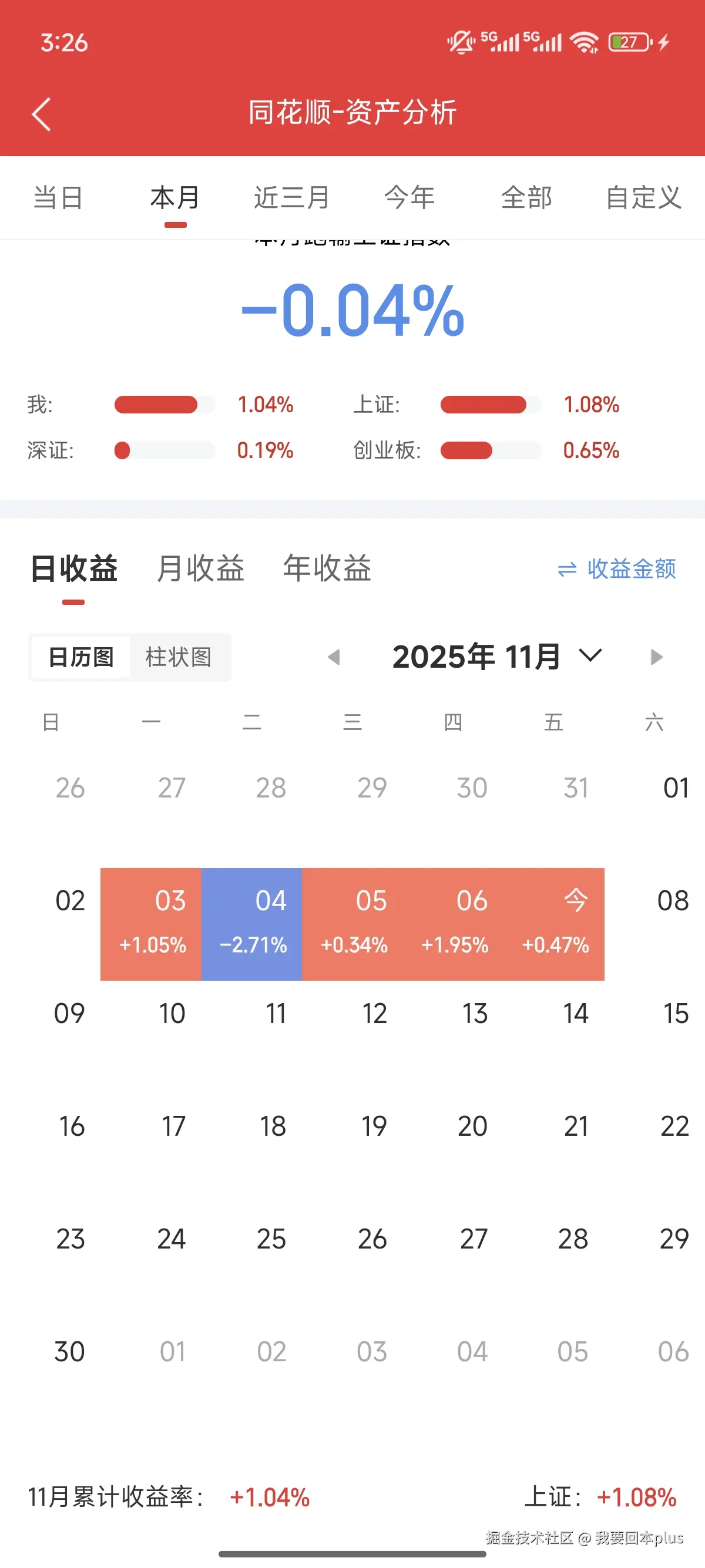Open the 今年 period tab
705x1568 pixels.
(409, 197)
